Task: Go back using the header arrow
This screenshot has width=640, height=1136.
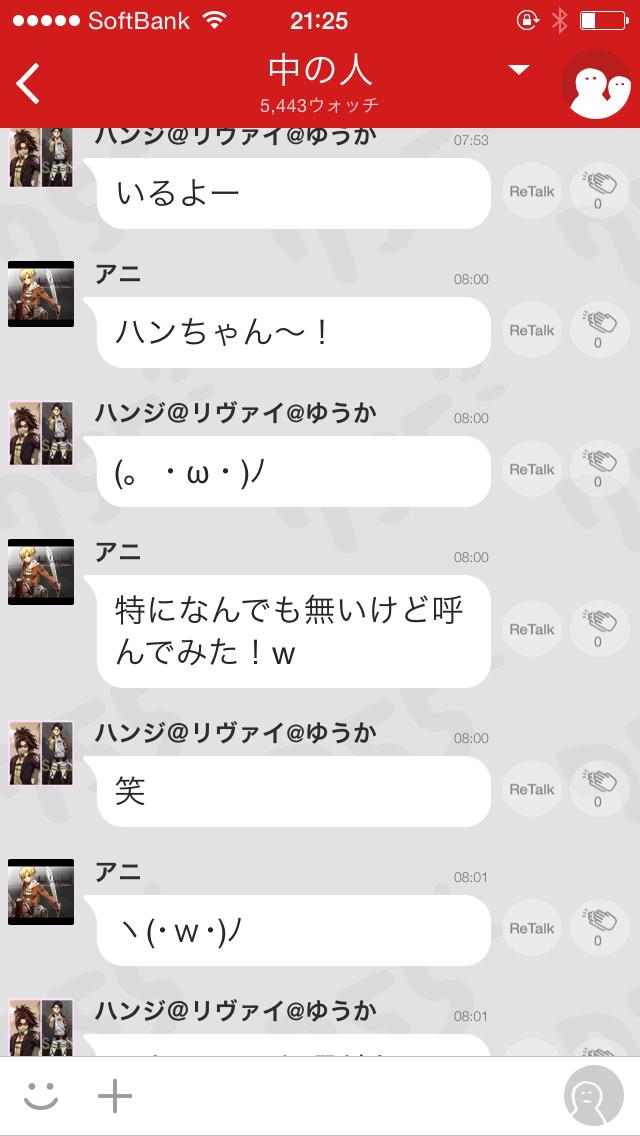Action: pos(28,82)
